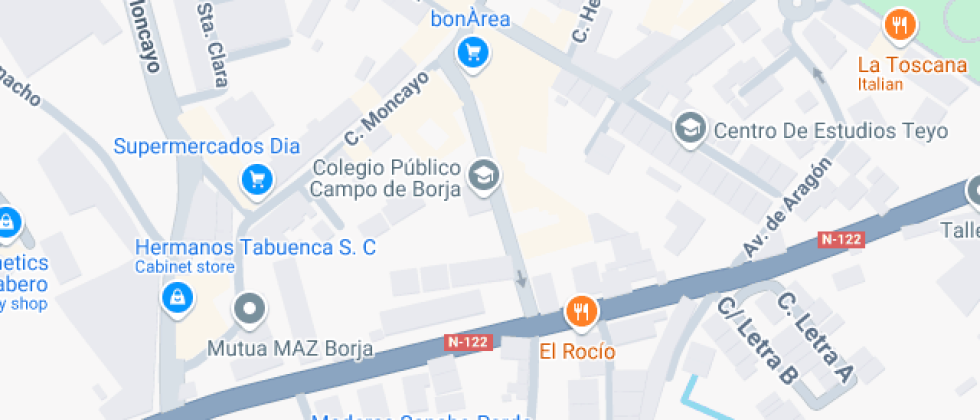Open Hermanos Tabuenca S. C store pin
This screenshot has height=420, width=980.
(177, 295)
